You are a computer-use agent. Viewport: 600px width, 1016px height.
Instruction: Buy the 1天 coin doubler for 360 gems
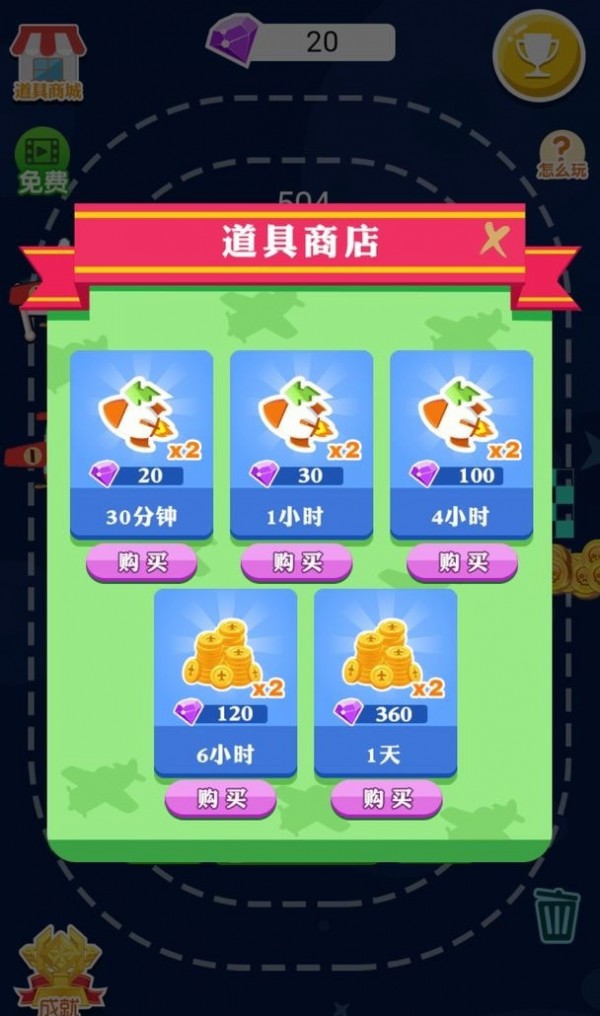[x=386, y=799]
